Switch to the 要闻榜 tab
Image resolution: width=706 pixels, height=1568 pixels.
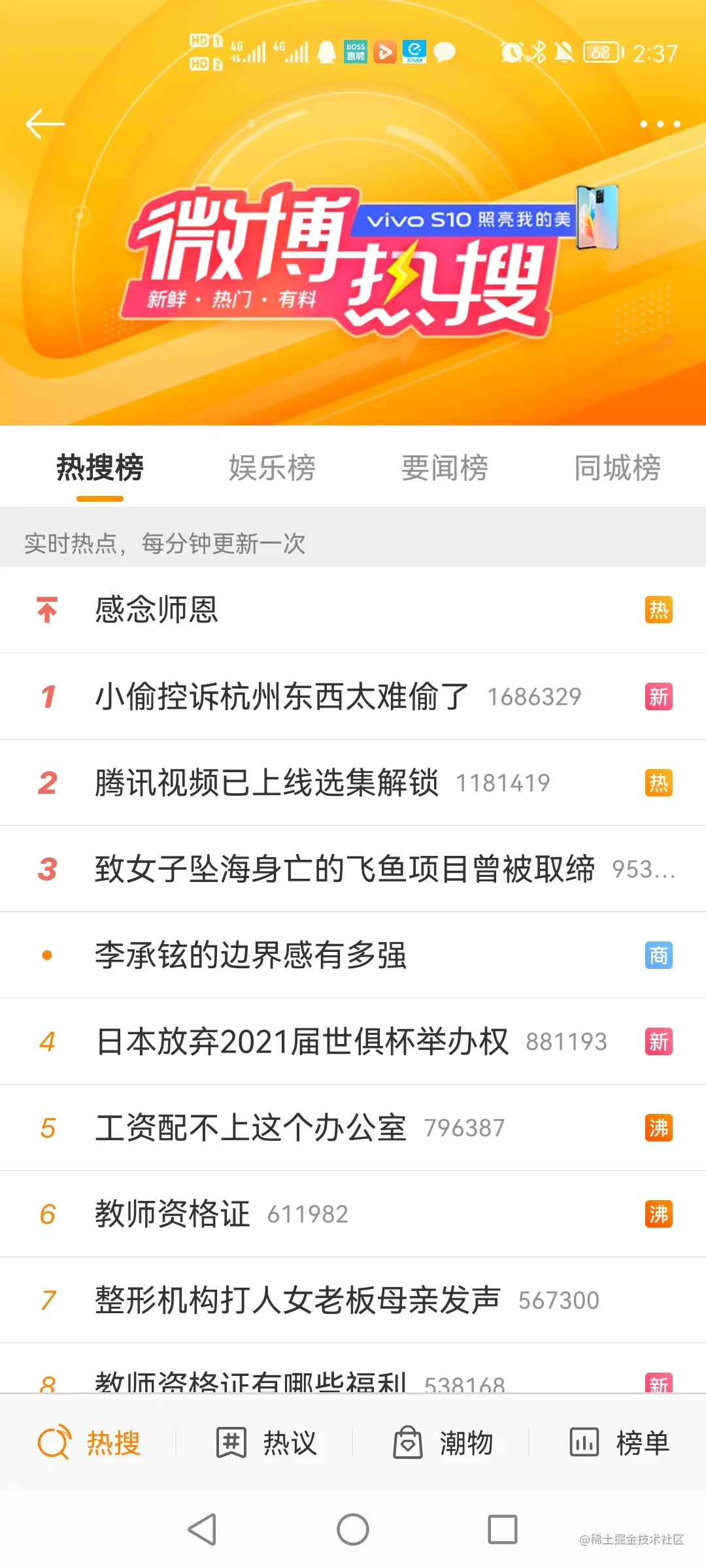[x=445, y=468]
